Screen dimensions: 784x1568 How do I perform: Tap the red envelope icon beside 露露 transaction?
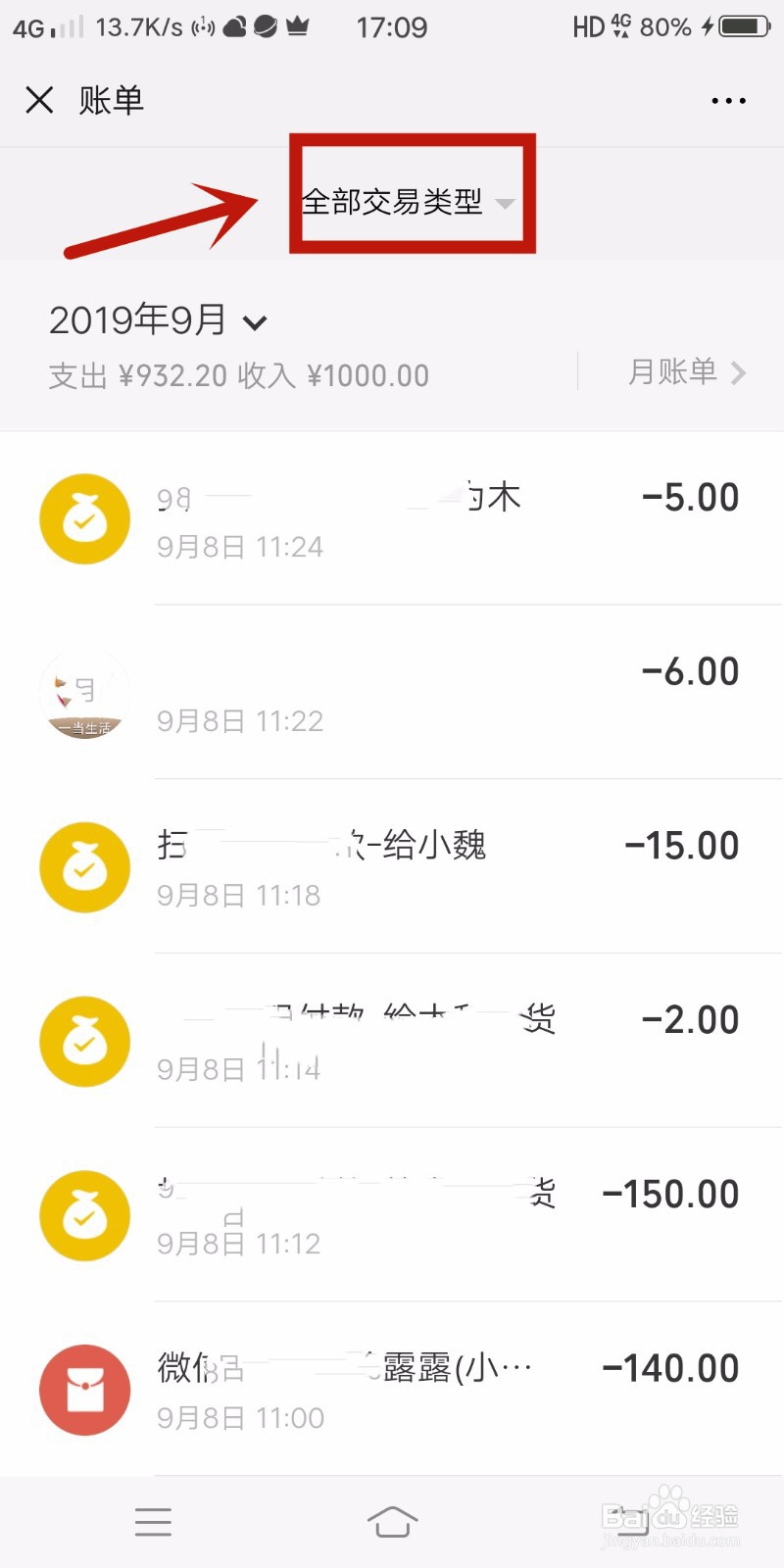point(84,1390)
